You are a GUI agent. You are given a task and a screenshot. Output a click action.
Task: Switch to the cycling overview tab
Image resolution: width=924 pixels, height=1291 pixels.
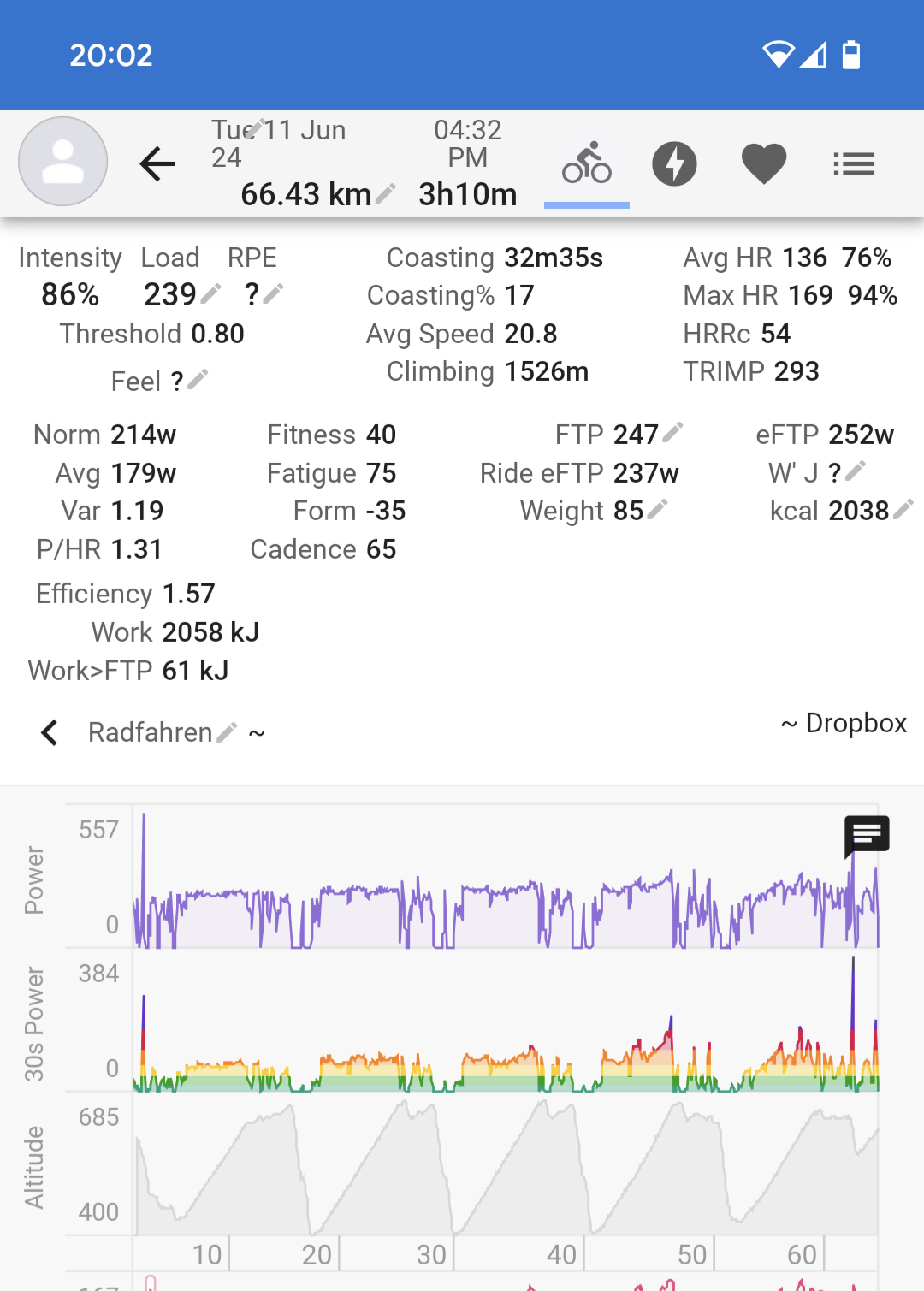pos(587,163)
